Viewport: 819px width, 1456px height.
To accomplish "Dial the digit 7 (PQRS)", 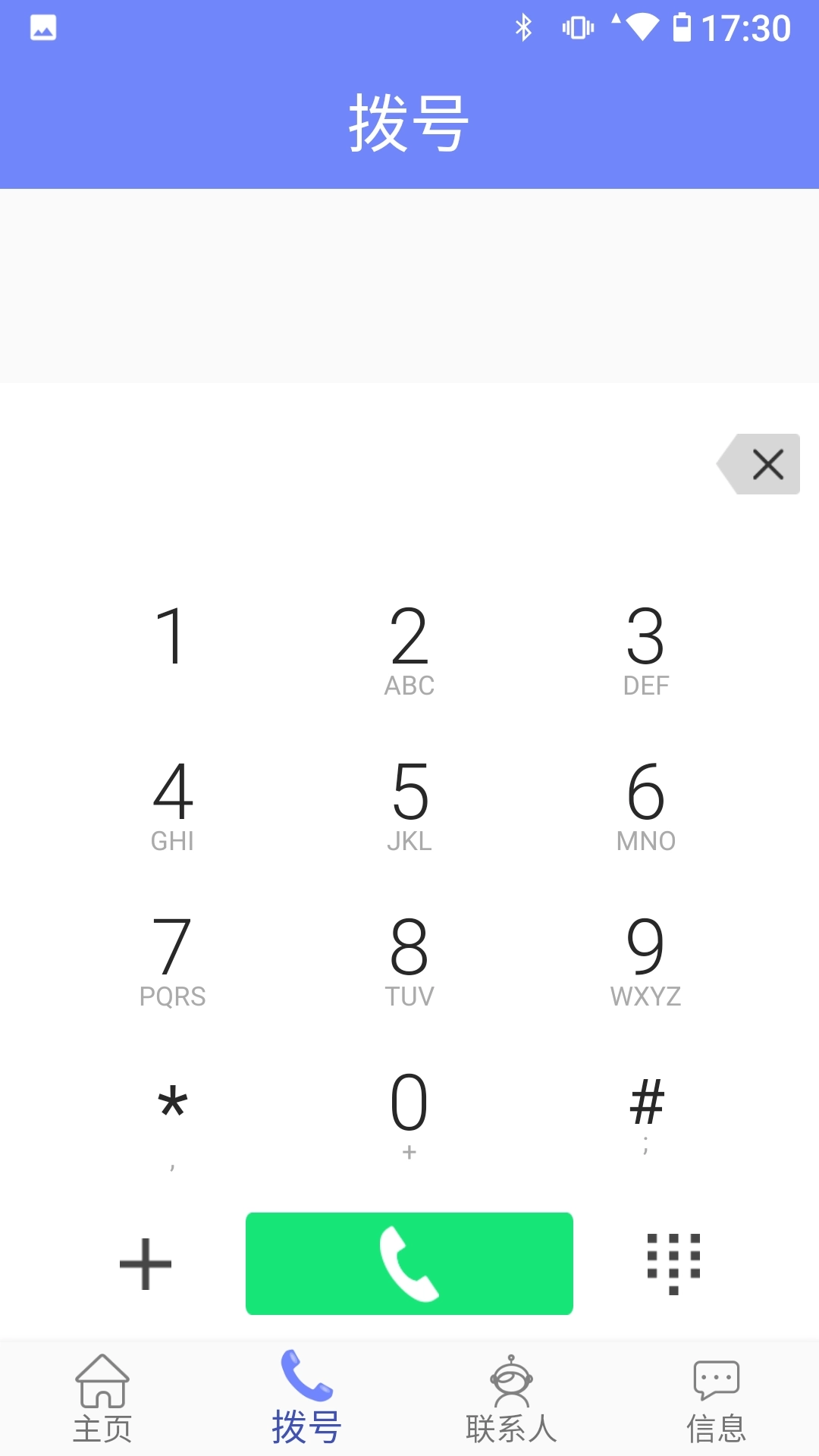I will click(172, 959).
